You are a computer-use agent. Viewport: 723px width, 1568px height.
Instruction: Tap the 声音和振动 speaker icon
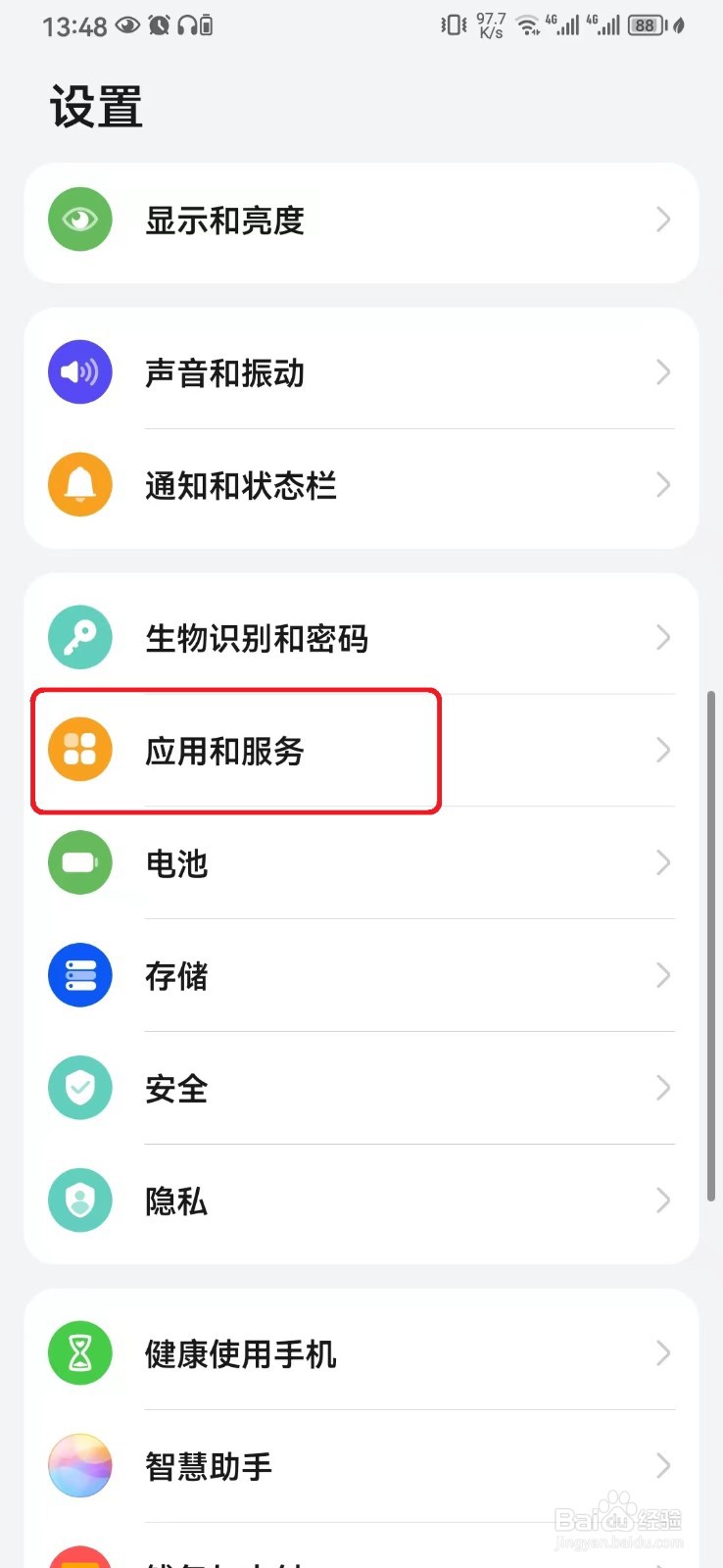pos(79,371)
